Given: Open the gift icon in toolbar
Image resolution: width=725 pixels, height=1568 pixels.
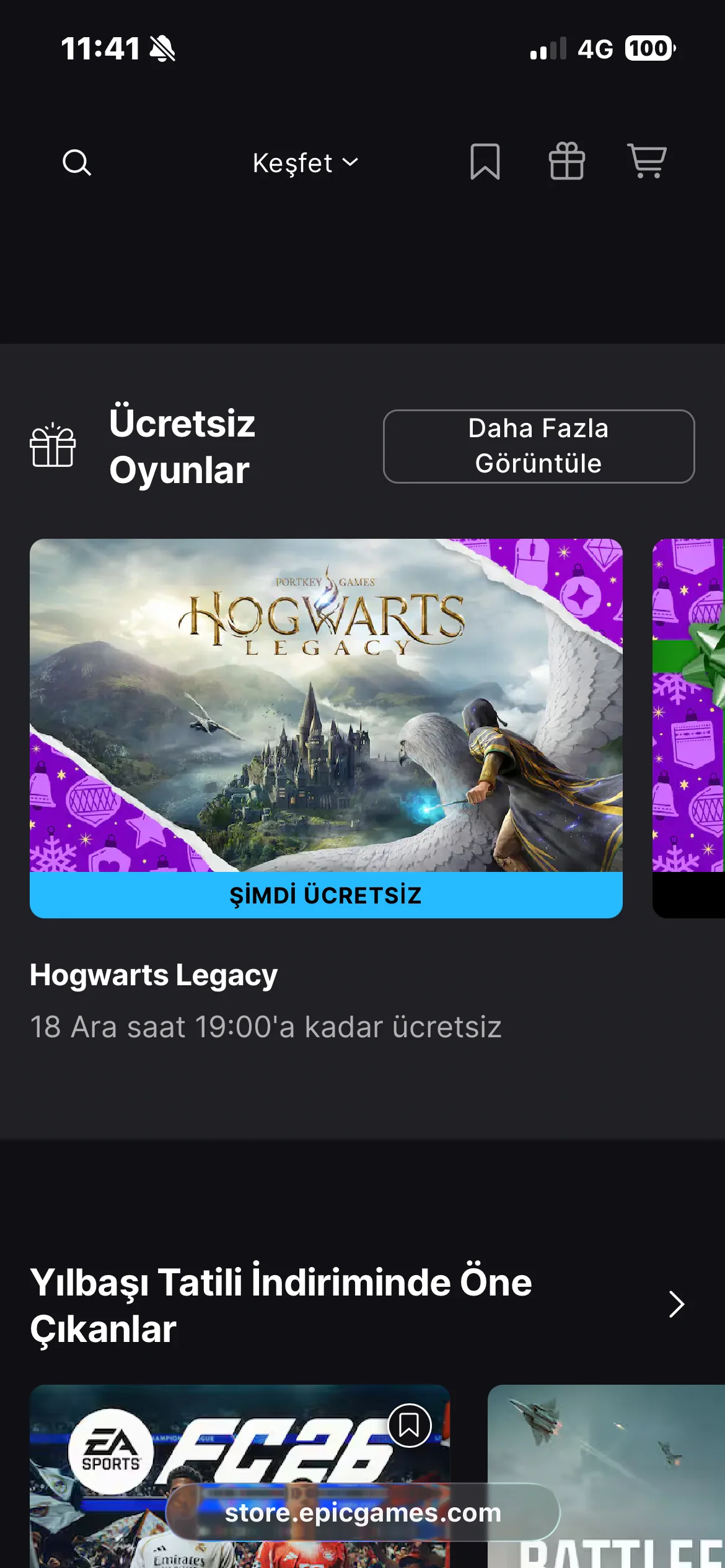Looking at the screenshot, I should click(566, 162).
